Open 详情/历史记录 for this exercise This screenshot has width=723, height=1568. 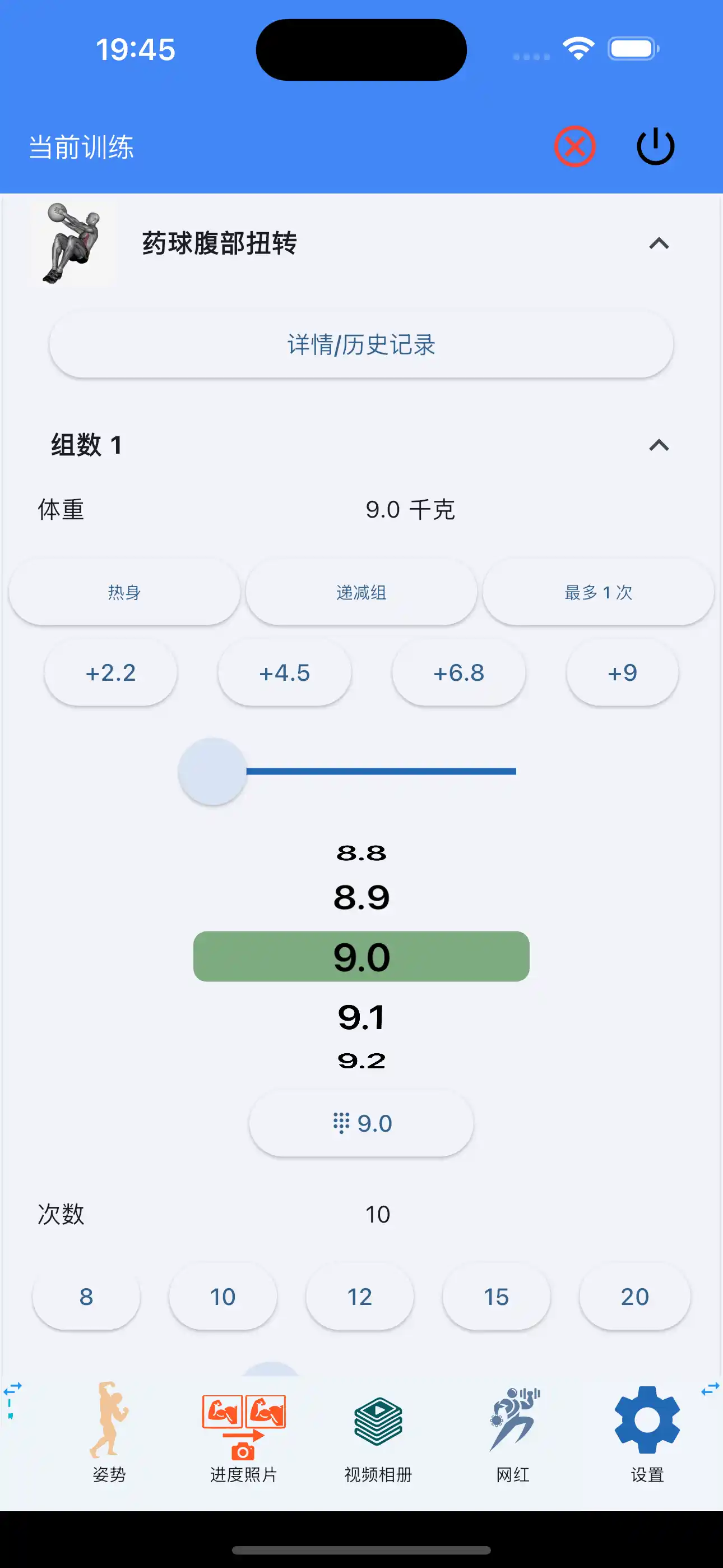(x=361, y=344)
